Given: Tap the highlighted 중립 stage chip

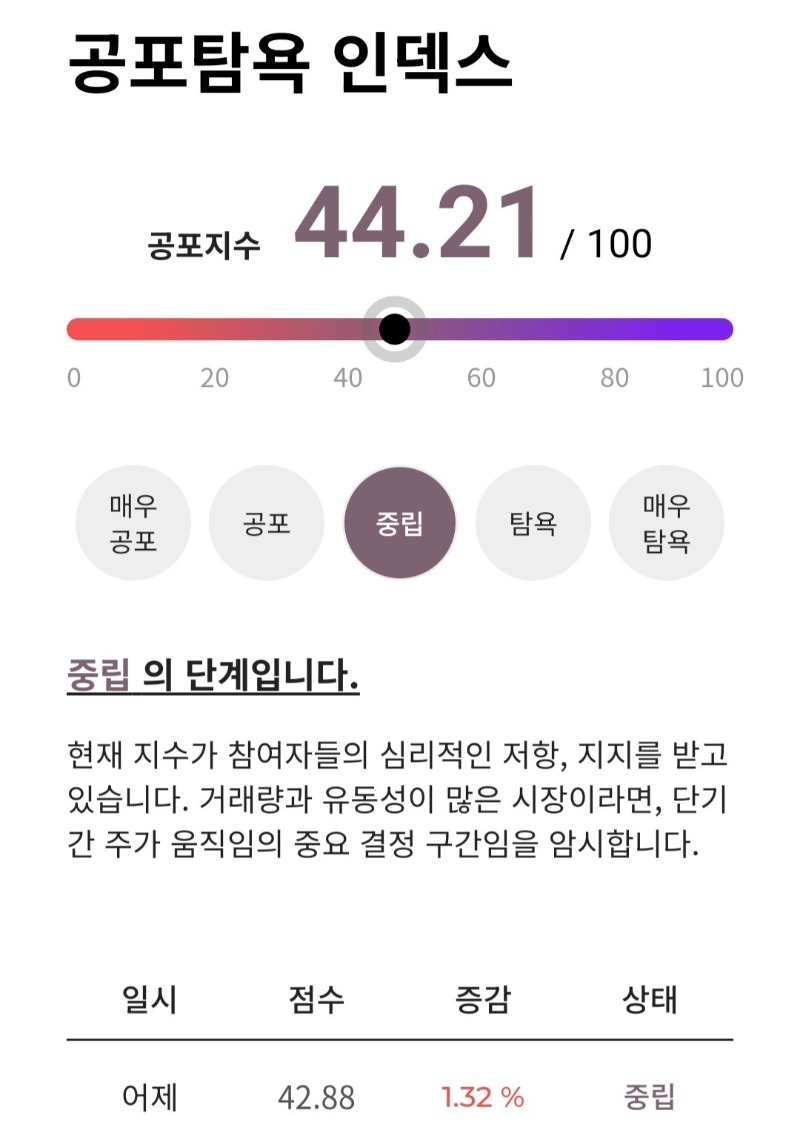Looking at the screenshot, I should [400, 524].
